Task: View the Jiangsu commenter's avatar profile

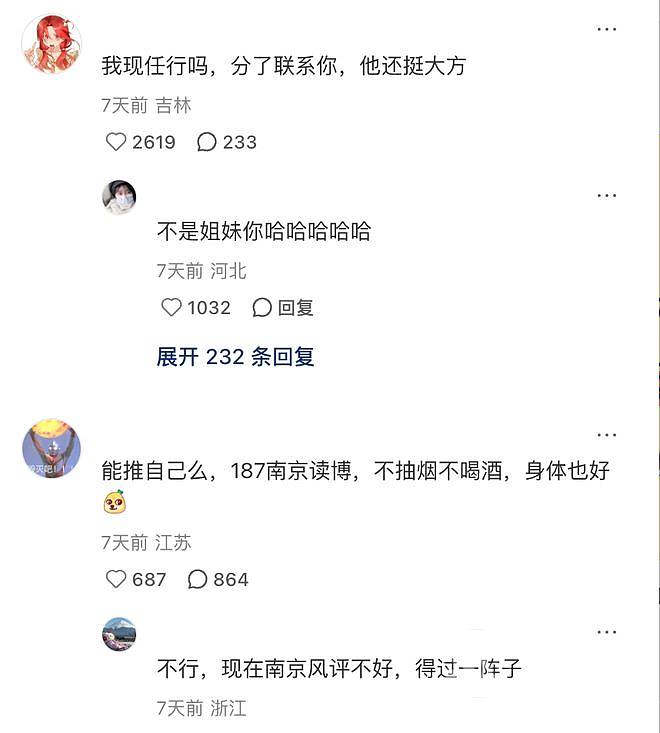Action: (51, 448)
